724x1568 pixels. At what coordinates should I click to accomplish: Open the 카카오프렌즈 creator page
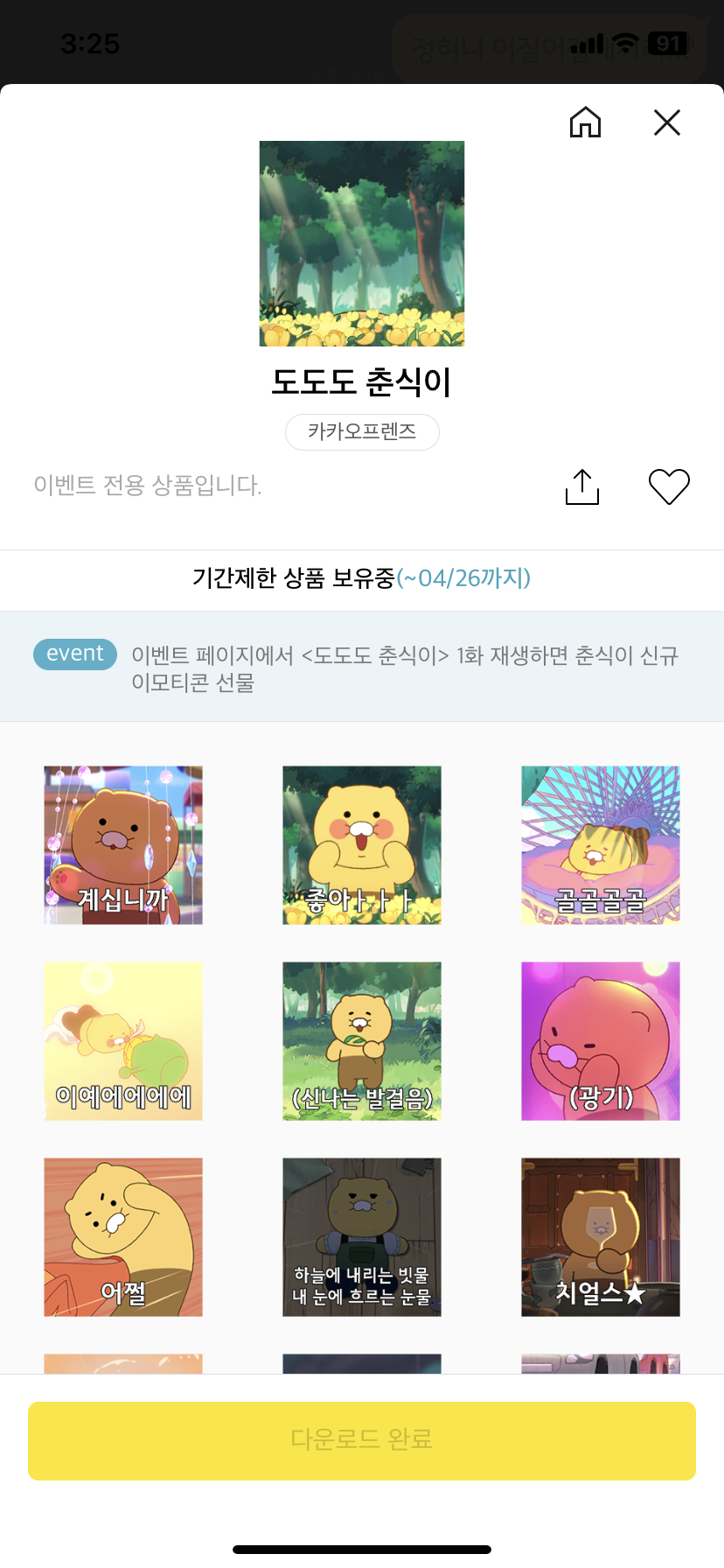(x=361, y=431)
